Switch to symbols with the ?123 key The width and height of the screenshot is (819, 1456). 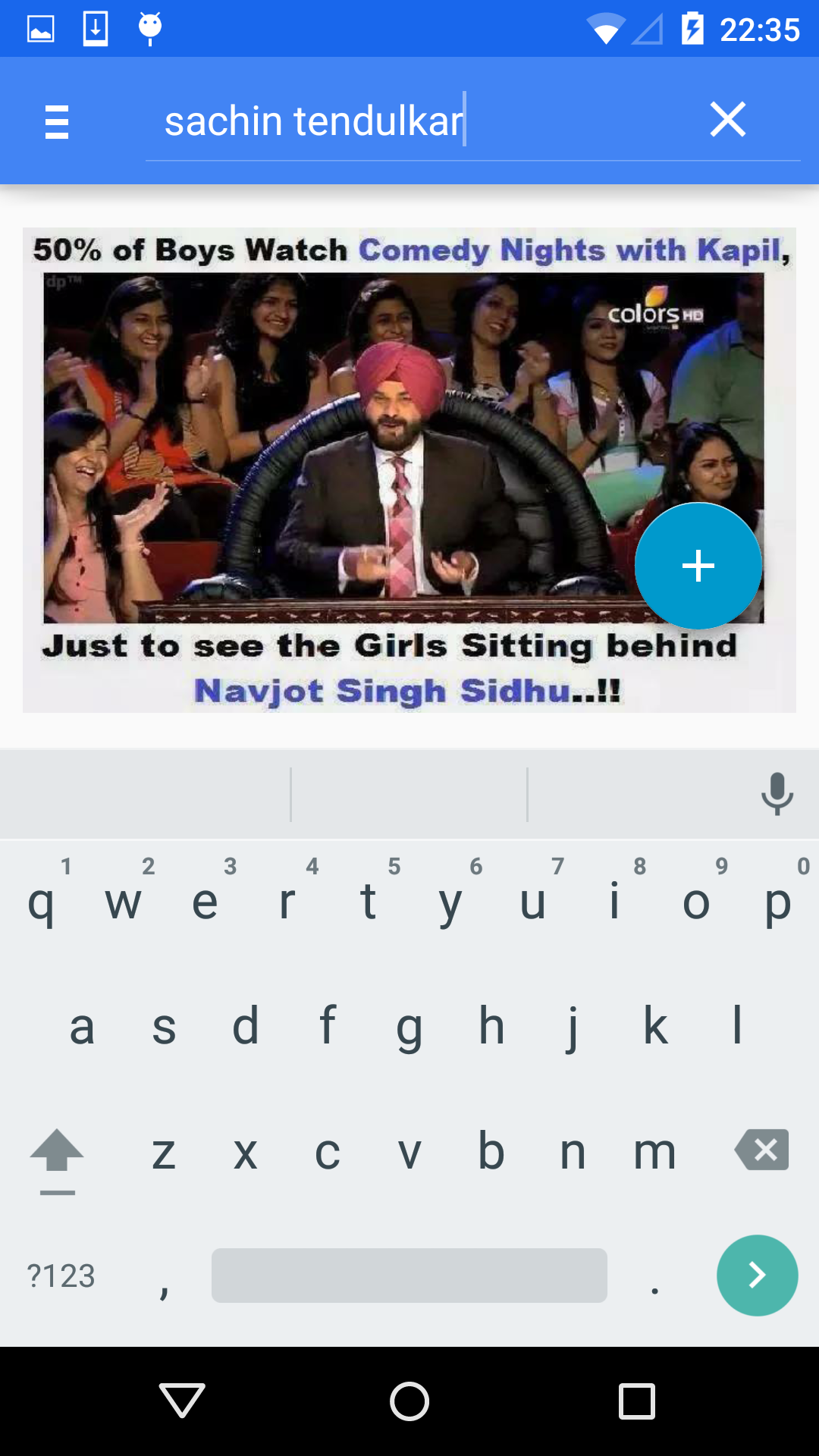click(x=61, y=1276)
